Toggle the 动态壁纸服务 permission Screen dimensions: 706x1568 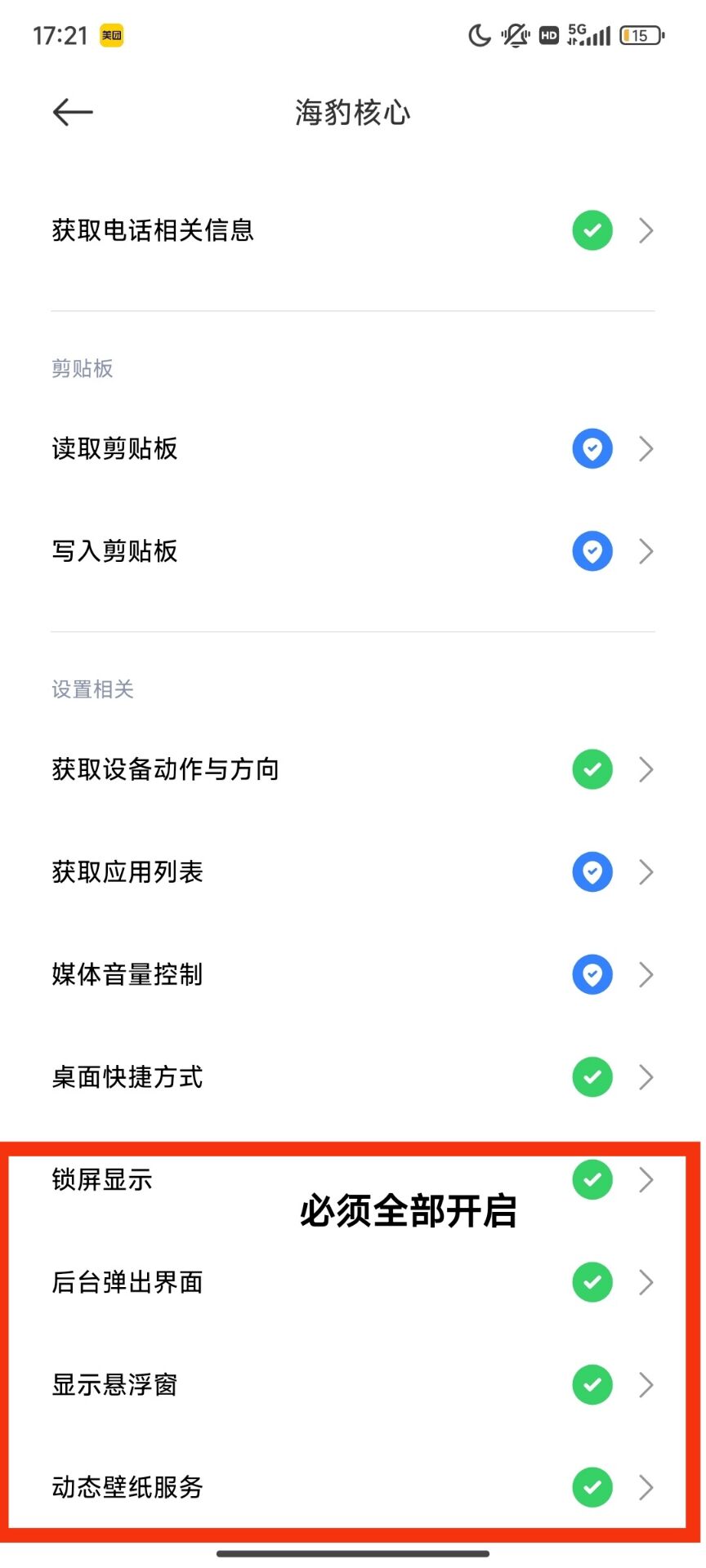pos(592,1487)
